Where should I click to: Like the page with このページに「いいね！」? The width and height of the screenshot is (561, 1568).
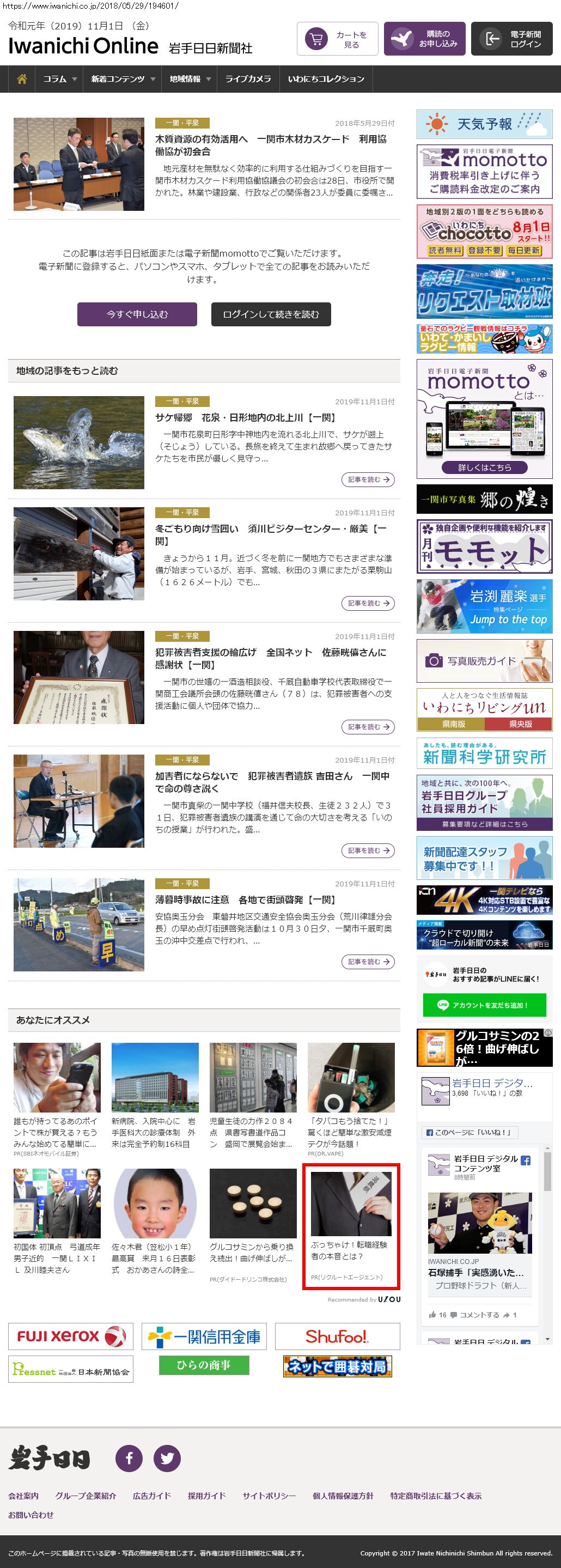468,1132
